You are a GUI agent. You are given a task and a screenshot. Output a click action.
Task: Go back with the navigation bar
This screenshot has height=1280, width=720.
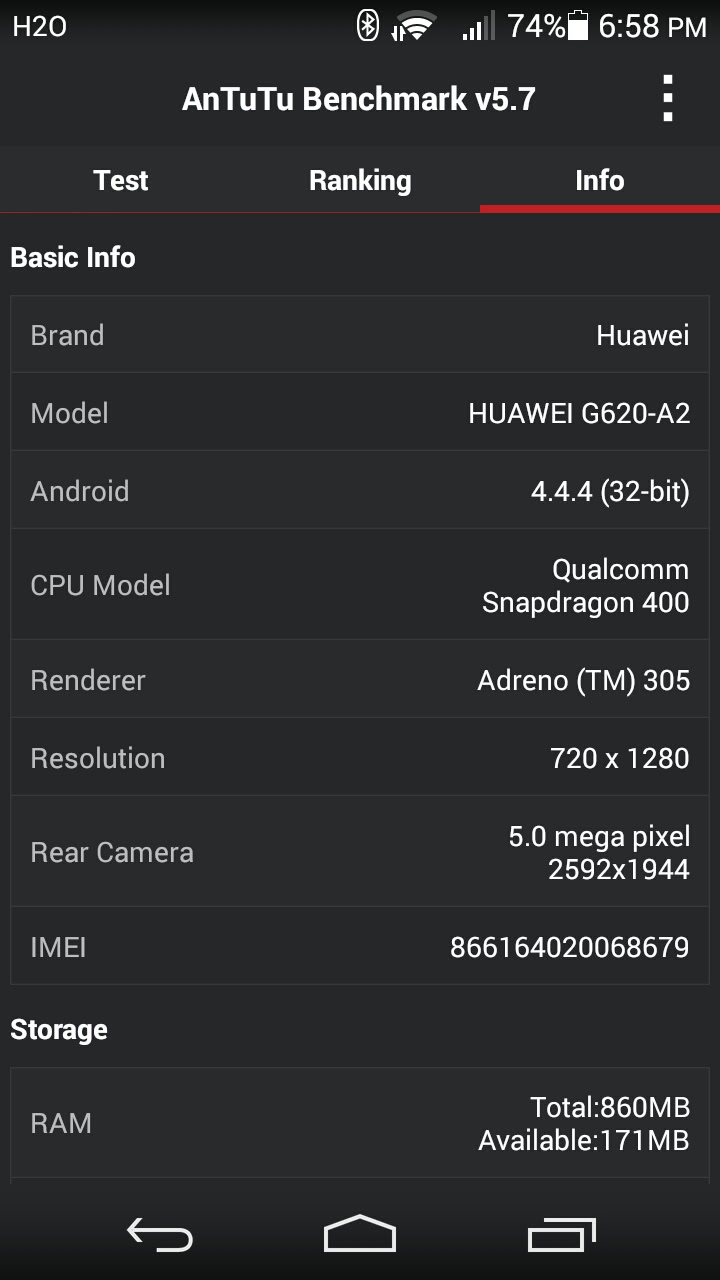160,1235
